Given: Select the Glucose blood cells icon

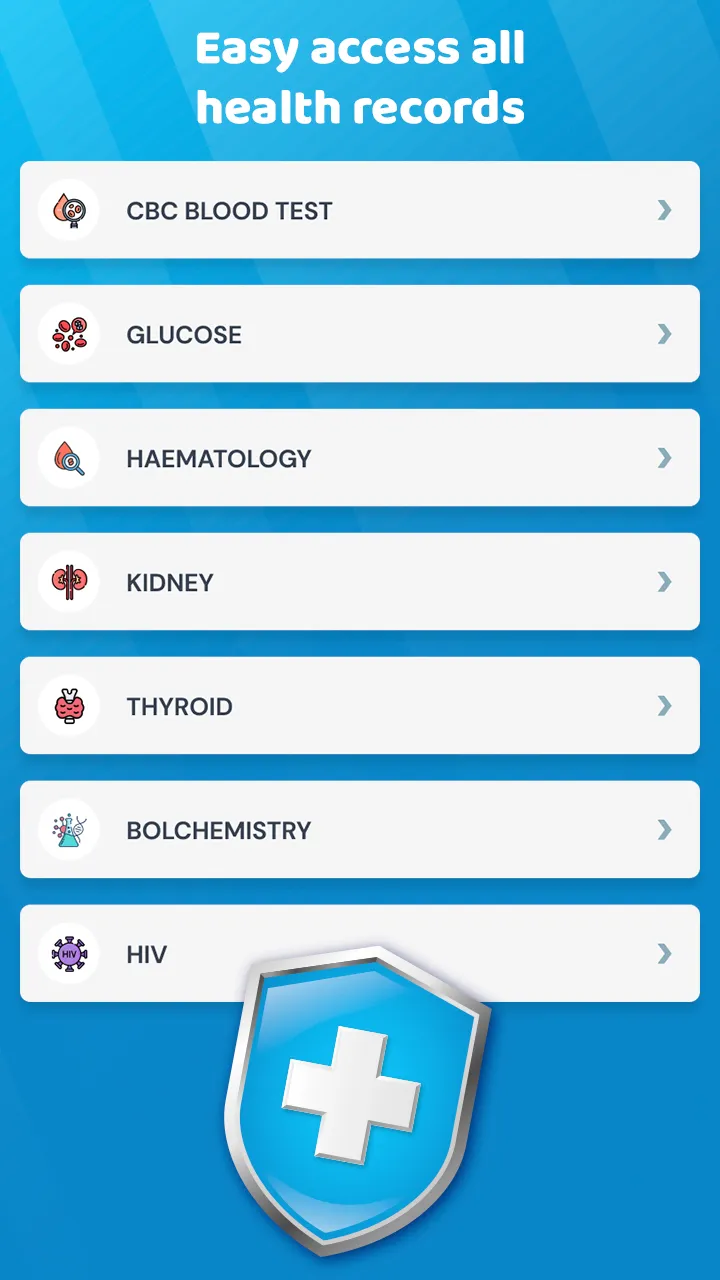Looking at the screenshot, I should coord(68,334).
